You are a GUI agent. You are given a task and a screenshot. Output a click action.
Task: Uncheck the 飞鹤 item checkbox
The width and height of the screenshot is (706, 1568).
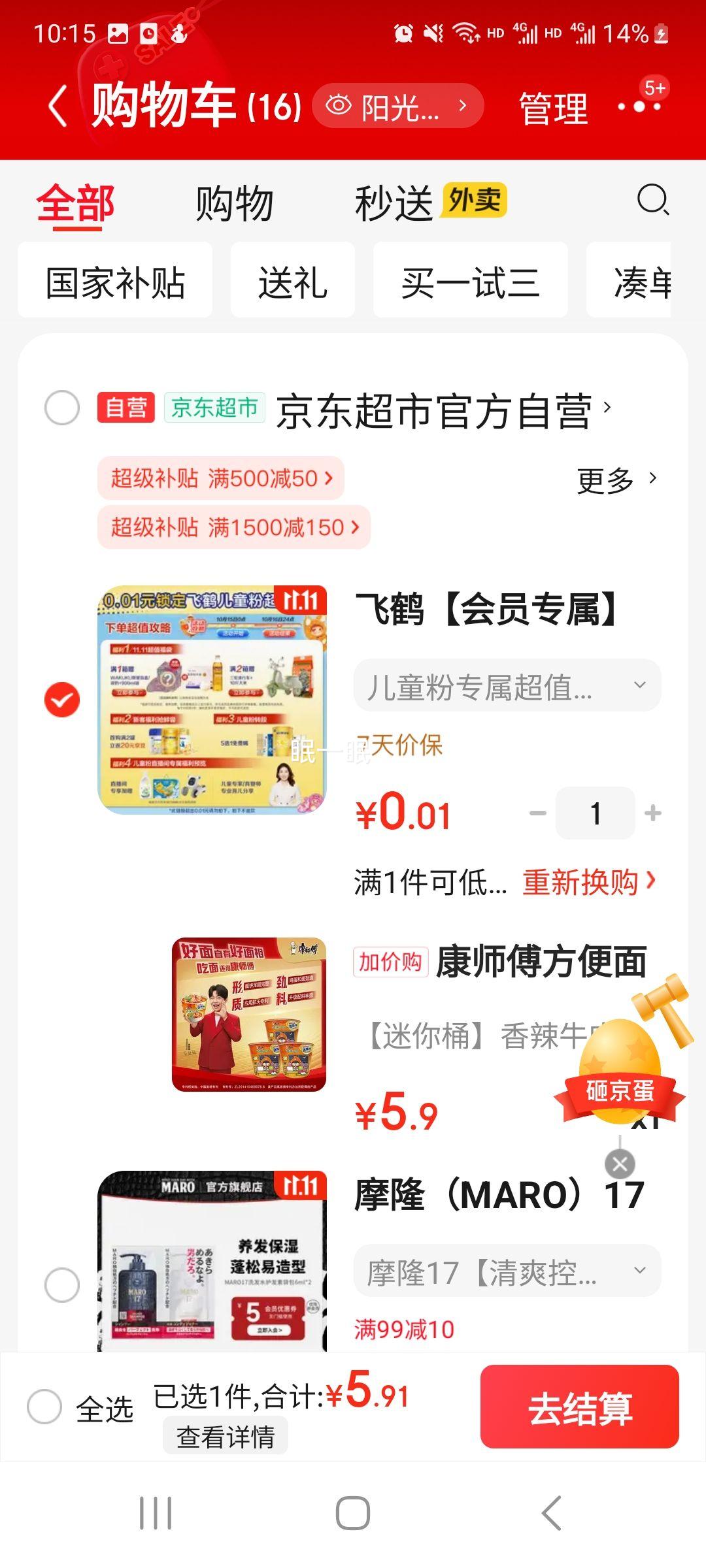tap(62, 700)
